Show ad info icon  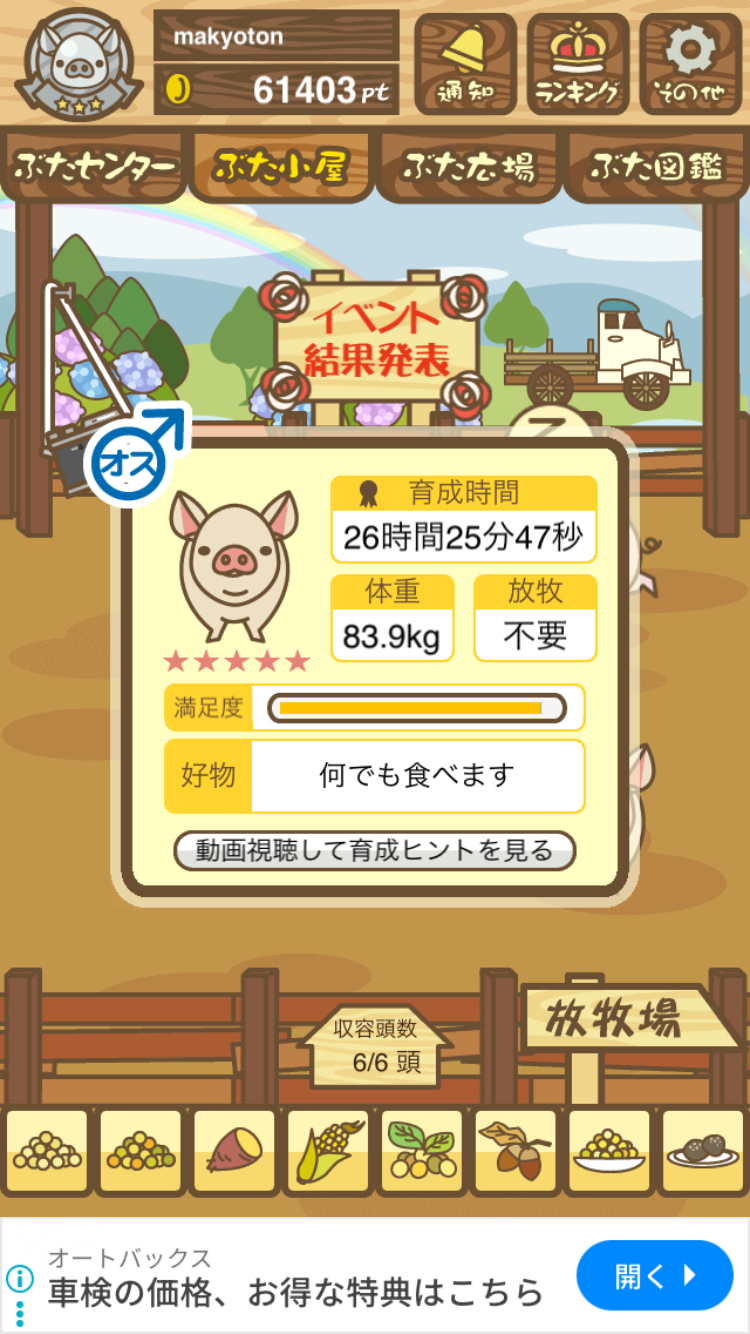[x=19, y=1278]
